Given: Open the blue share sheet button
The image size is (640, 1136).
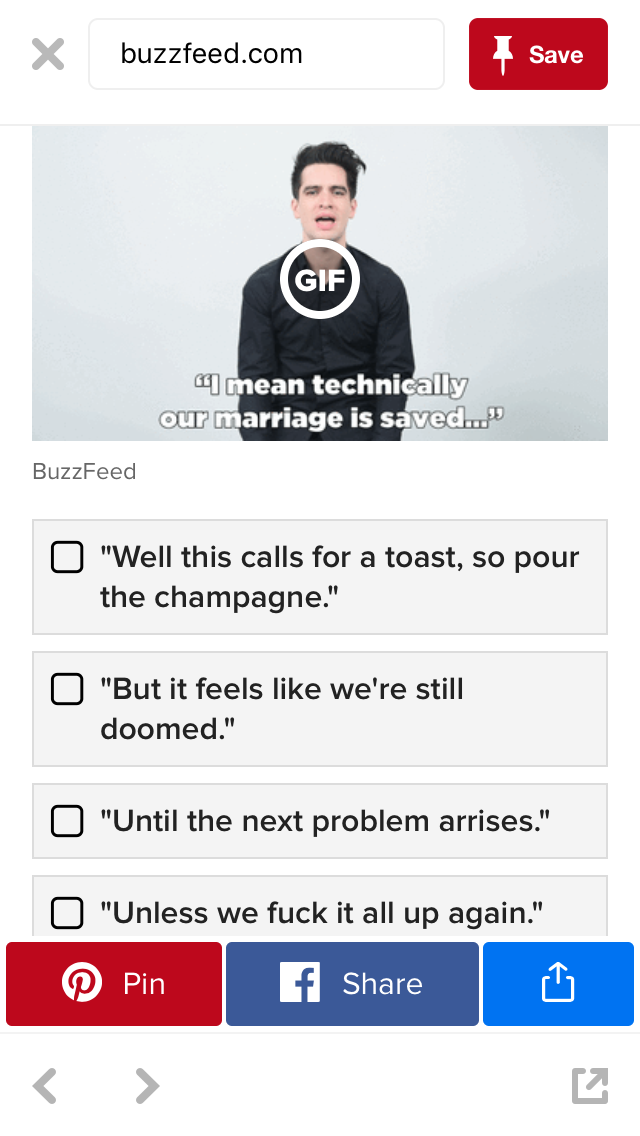Looking at the screenshot, I should (x=558, y=984).
